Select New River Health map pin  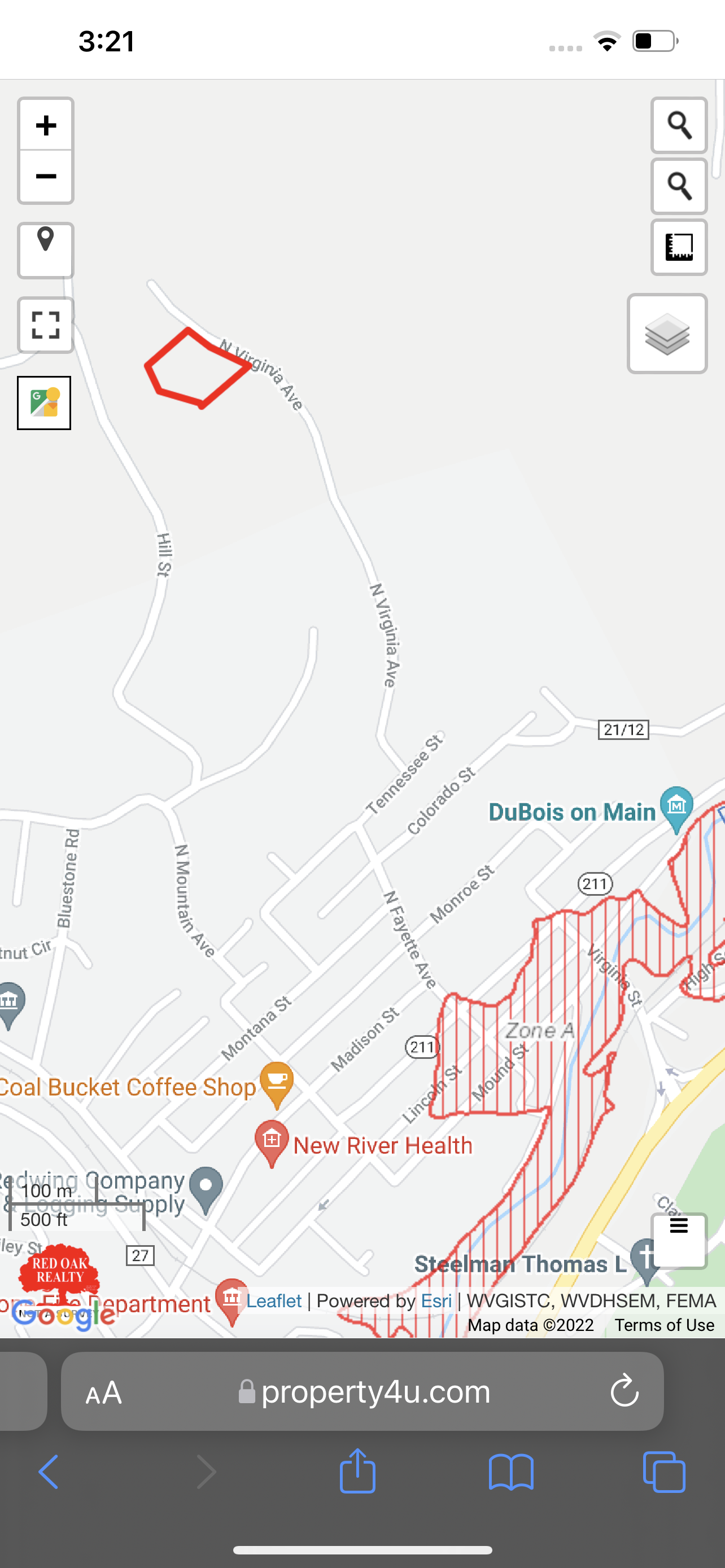coord(272,1141)
